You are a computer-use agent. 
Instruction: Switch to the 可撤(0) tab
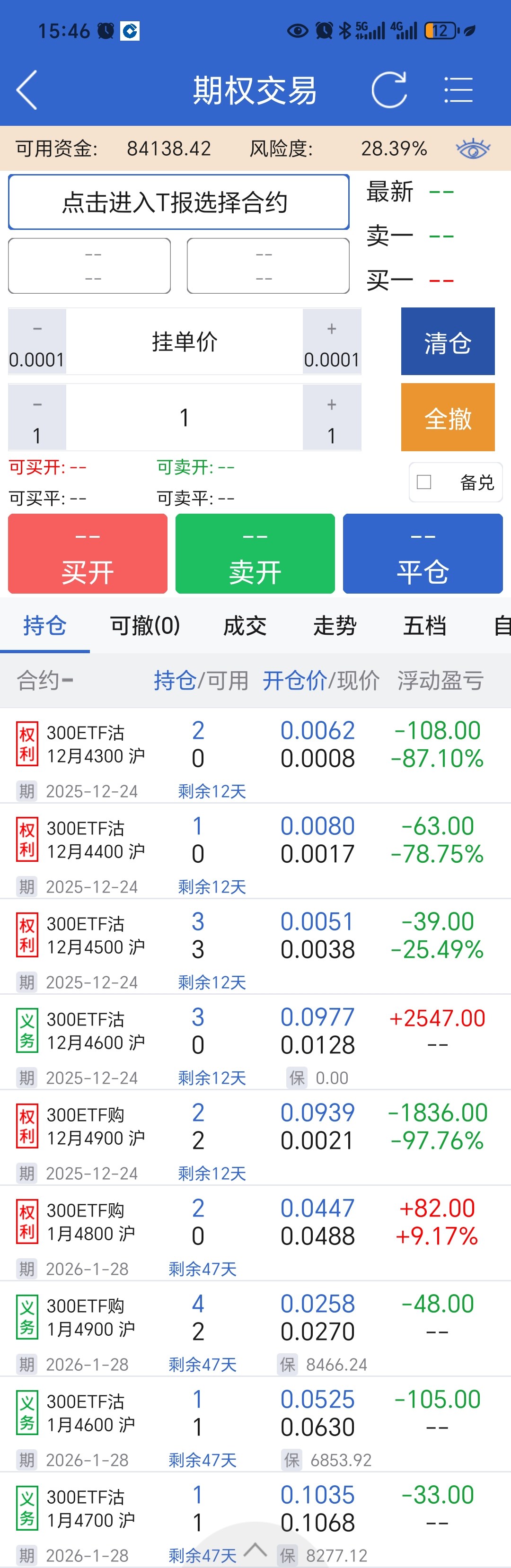(145, 626)
